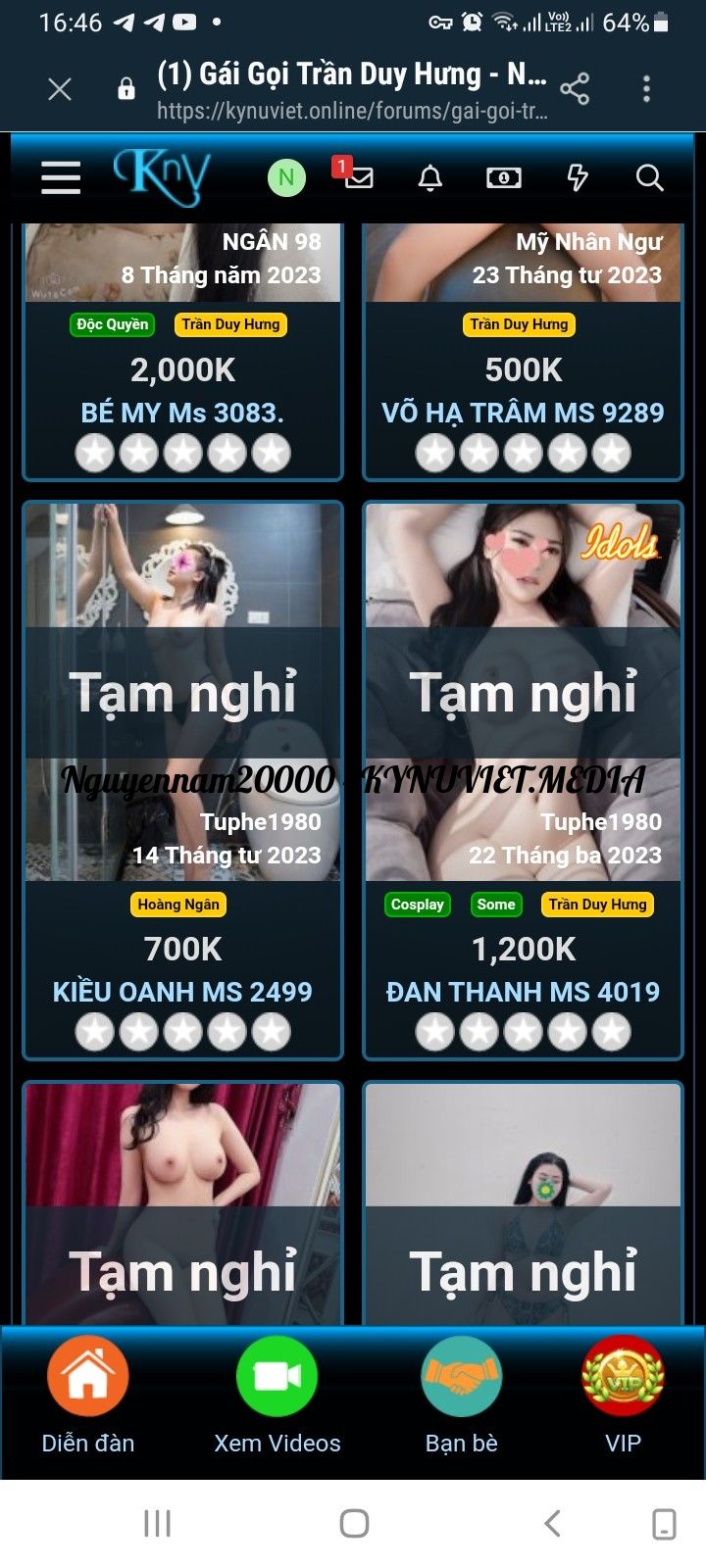Open the listing titled MS 9289
This screenshot has height=1568, width=706.
pyautogui.click(x=523, y=413)
